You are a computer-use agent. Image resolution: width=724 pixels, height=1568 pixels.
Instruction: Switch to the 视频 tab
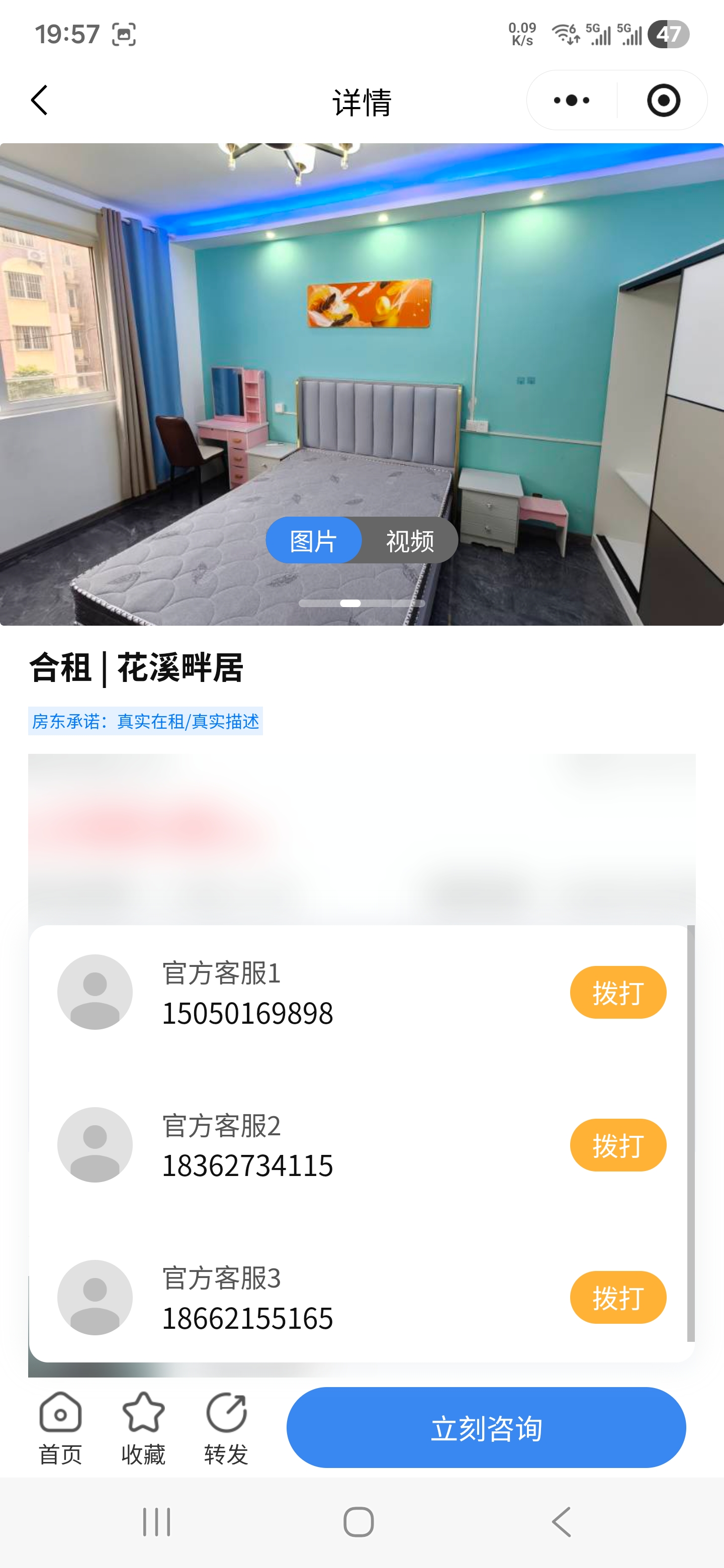click(x=410, y=540)
